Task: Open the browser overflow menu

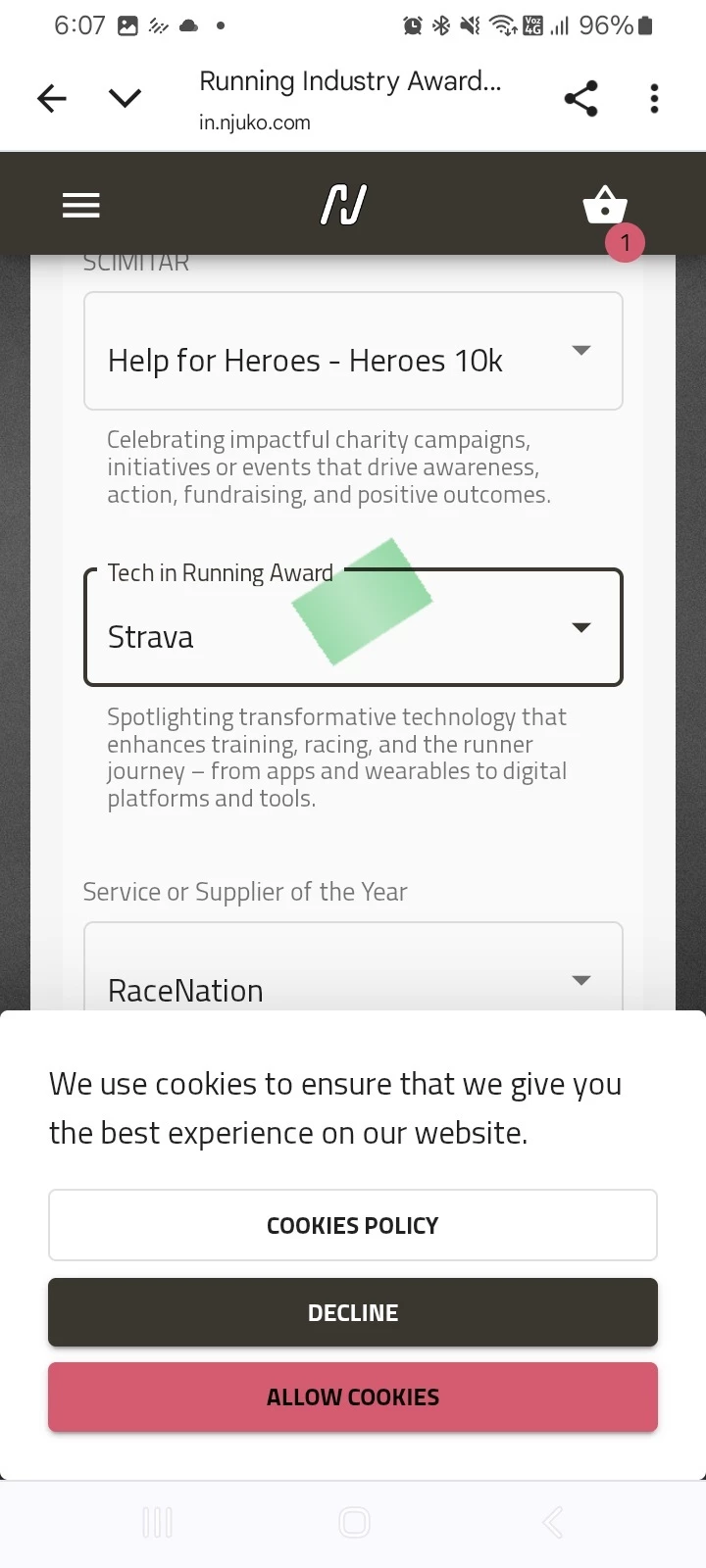Action: click(654, 98)
